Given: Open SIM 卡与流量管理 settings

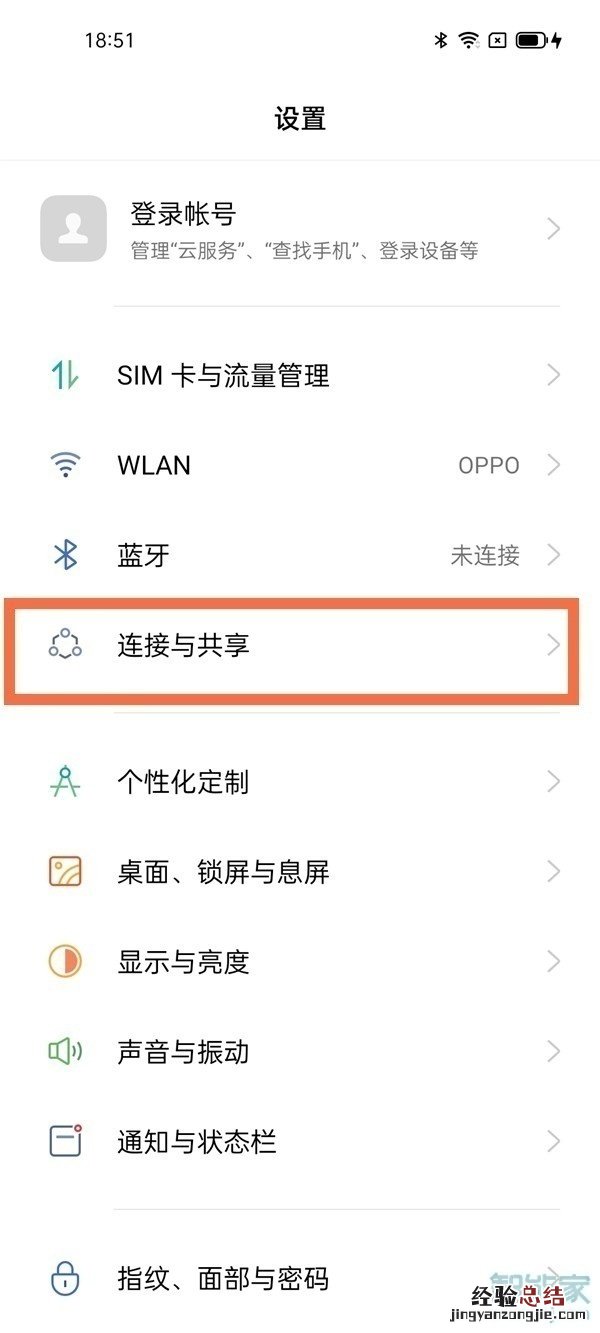Looking at the screenshot, I should point(300,376).
